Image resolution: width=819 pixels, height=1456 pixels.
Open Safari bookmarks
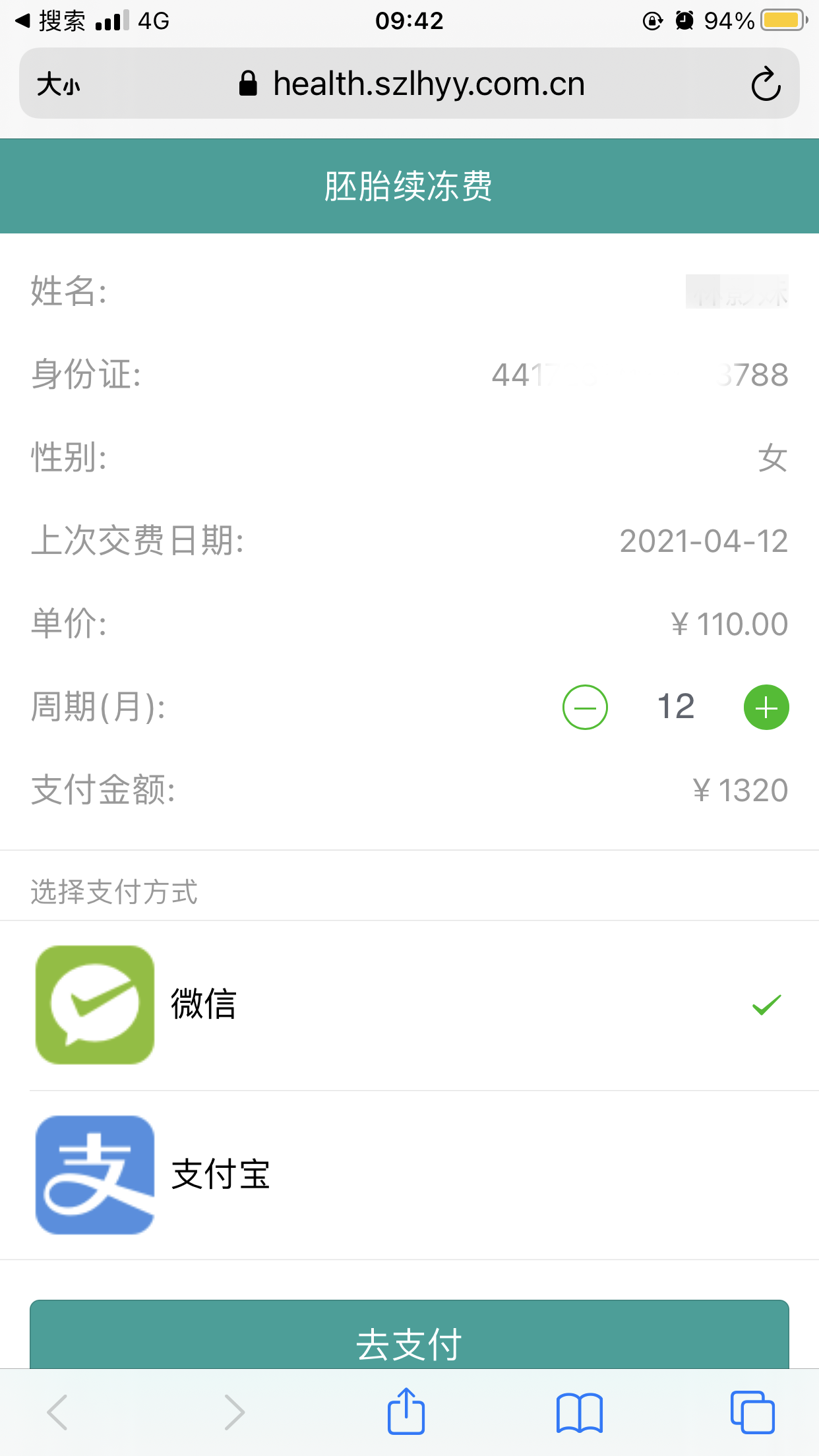point(579,1412)
